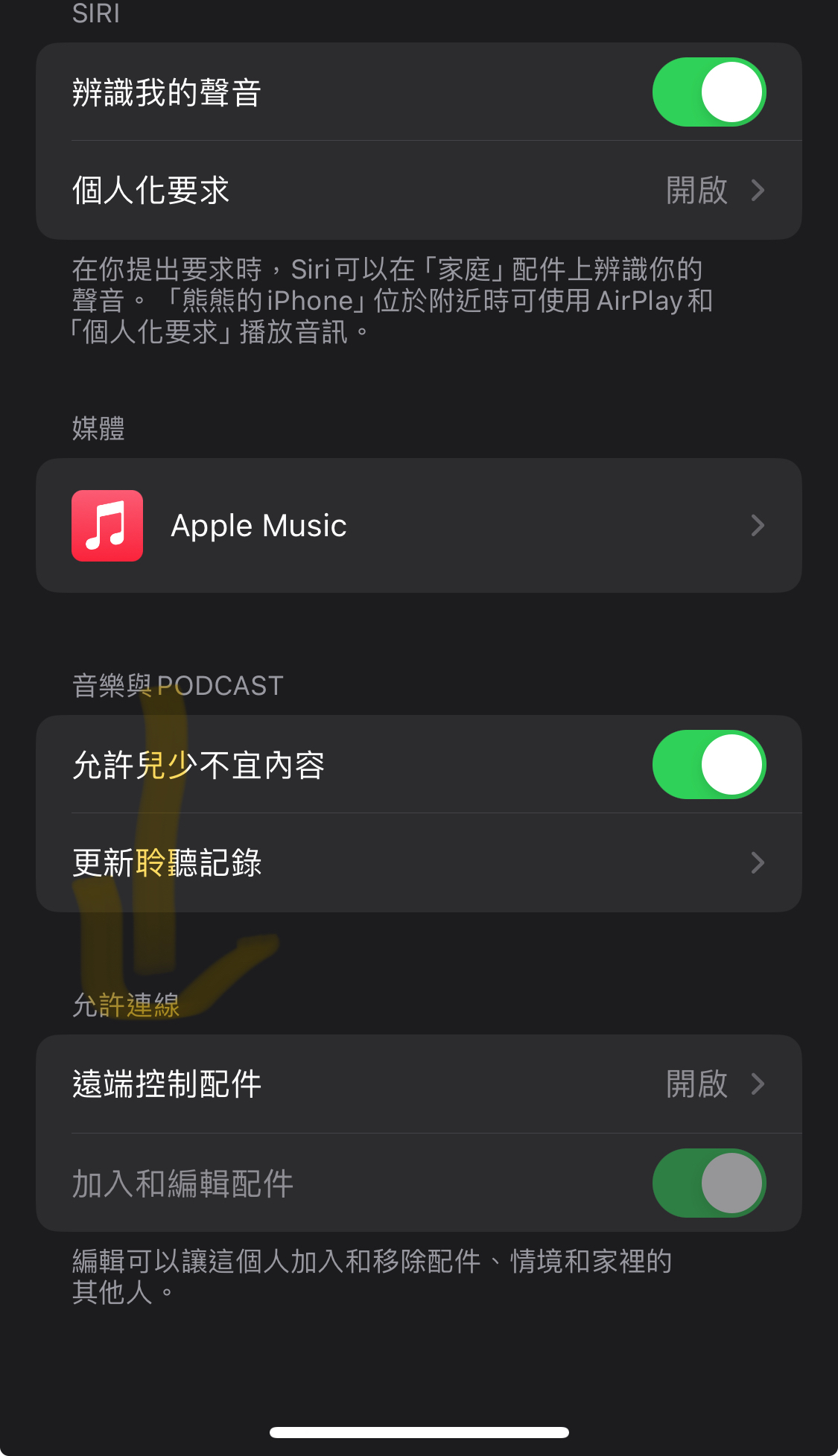838x1456 pixels.
Task: Open 個人化要求 settings
Action: point(419,191)
